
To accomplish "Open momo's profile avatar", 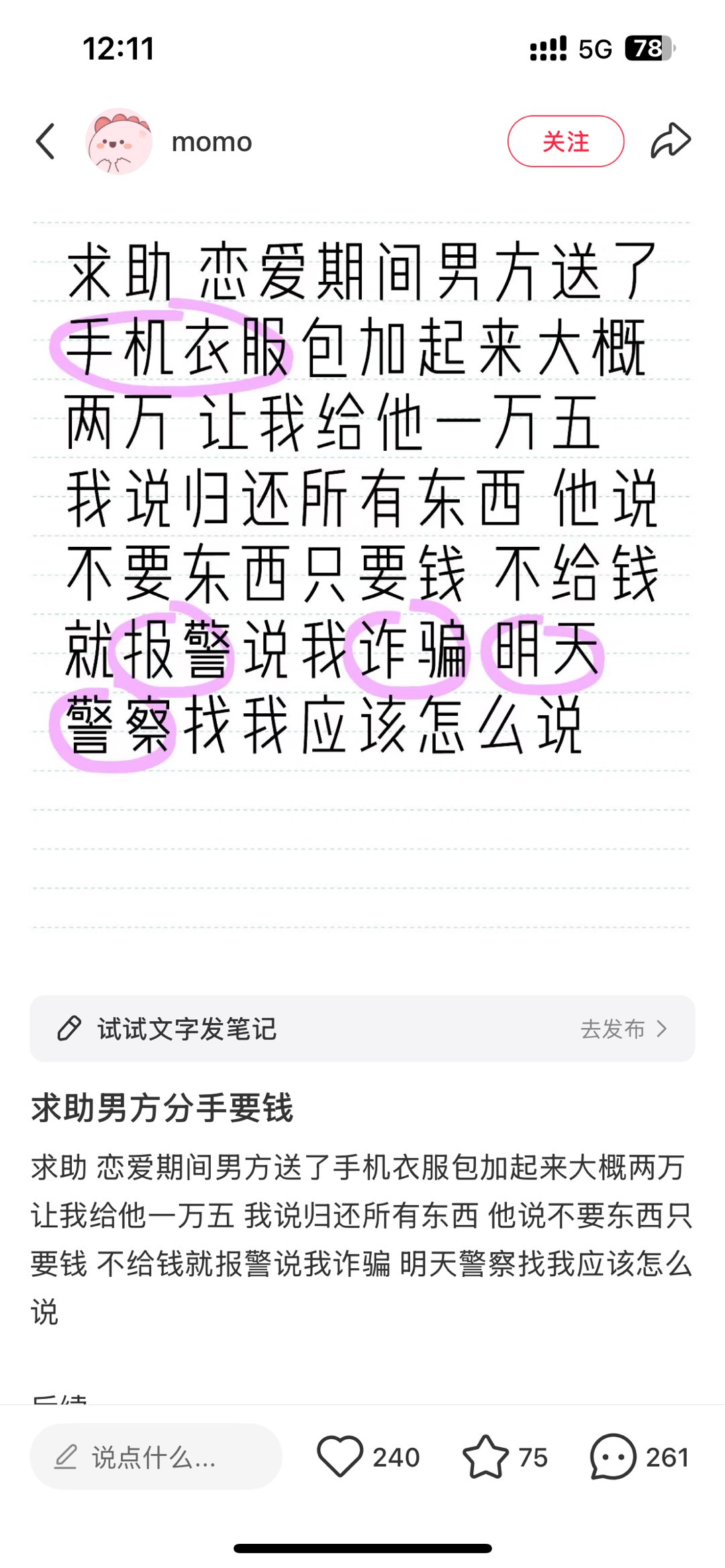I will [119, 142].
